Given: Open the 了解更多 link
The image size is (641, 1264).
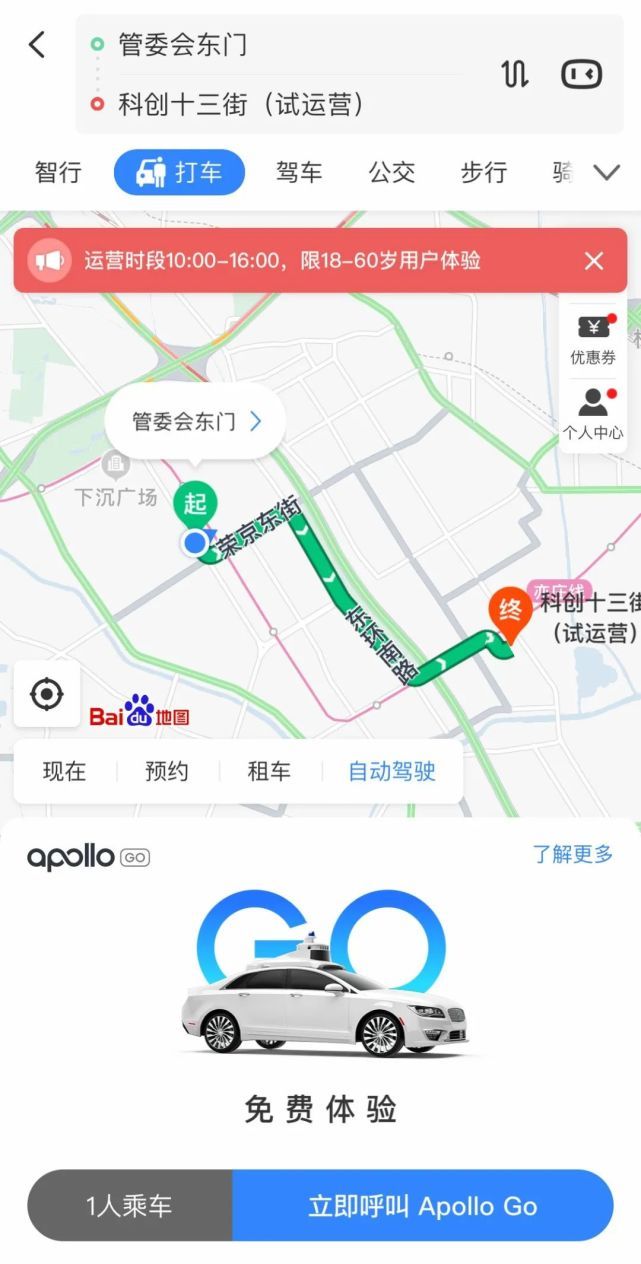Looking at the screenshot, I should pos(572,854).
